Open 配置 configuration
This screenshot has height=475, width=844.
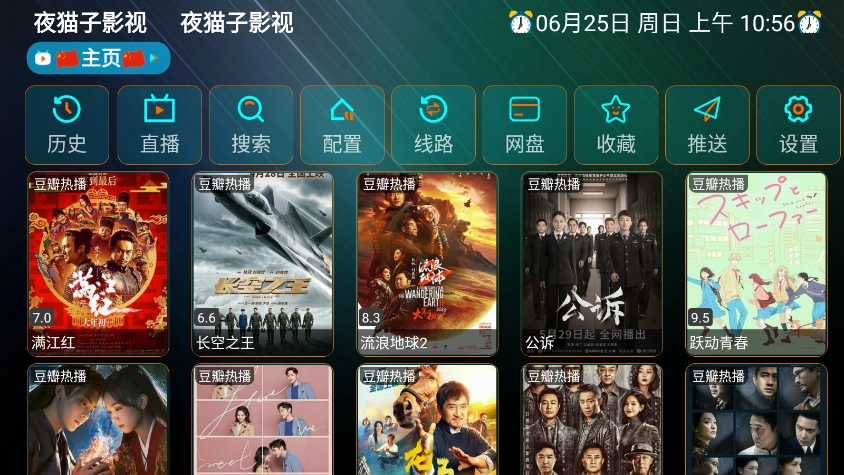(x=342, y=124)
